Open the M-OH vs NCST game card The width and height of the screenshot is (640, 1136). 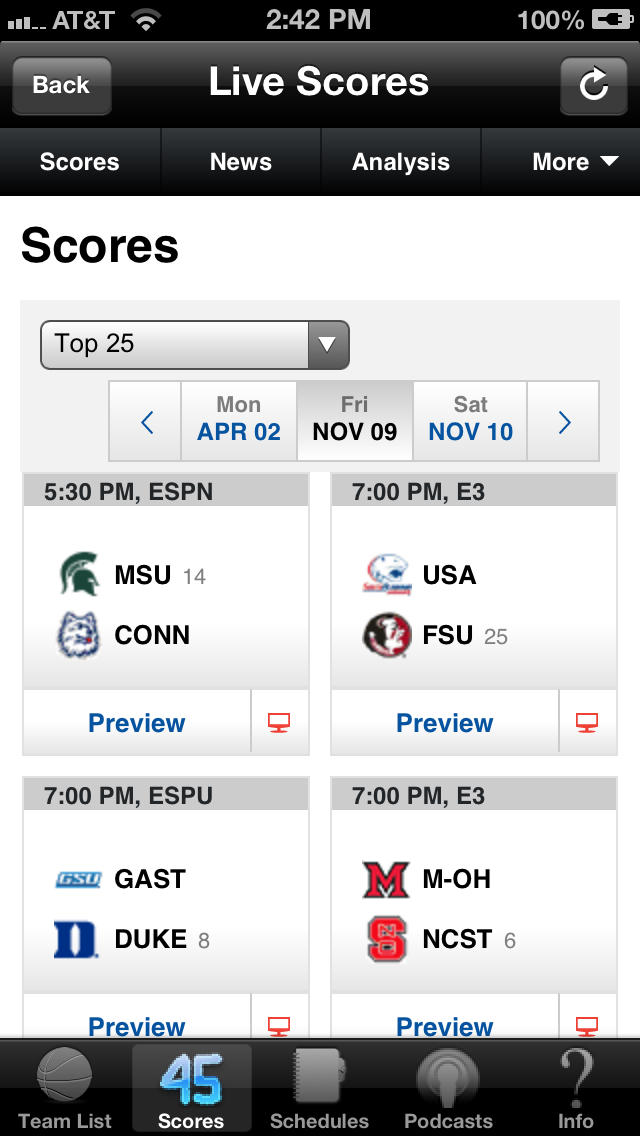coord(474,901)
